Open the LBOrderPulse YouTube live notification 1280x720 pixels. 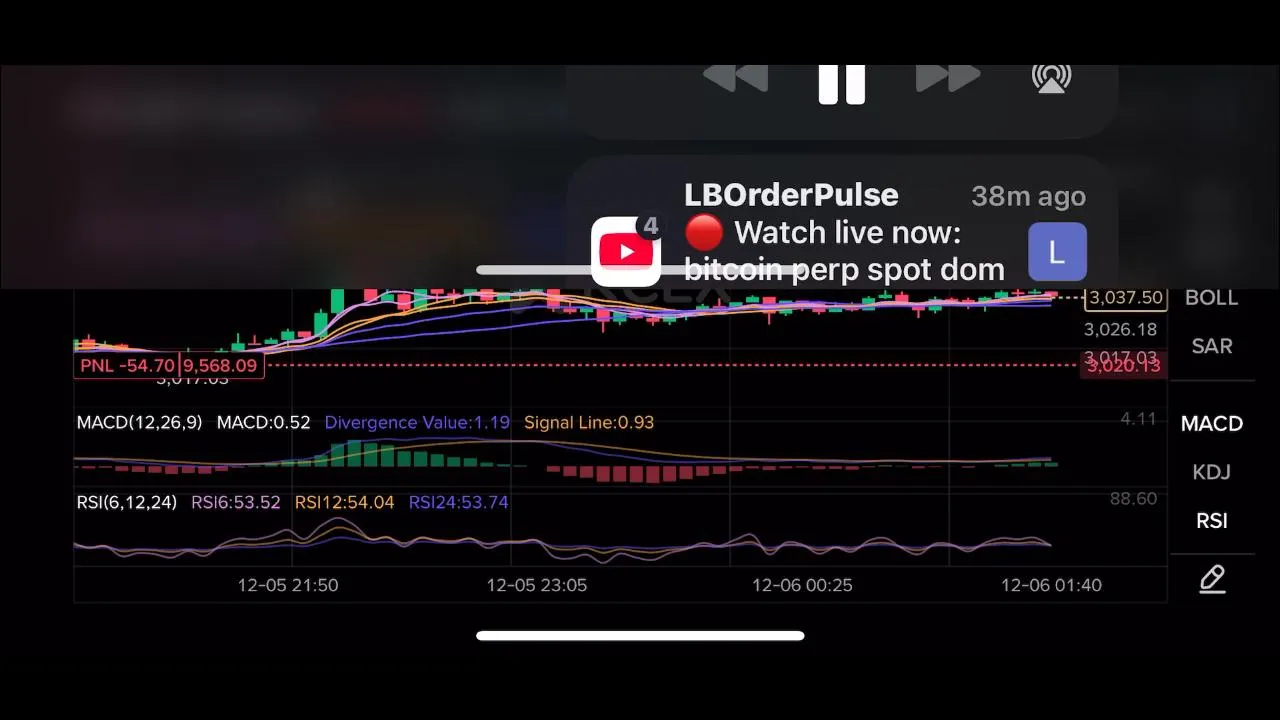pyautogui.click(x=840, y=232)
